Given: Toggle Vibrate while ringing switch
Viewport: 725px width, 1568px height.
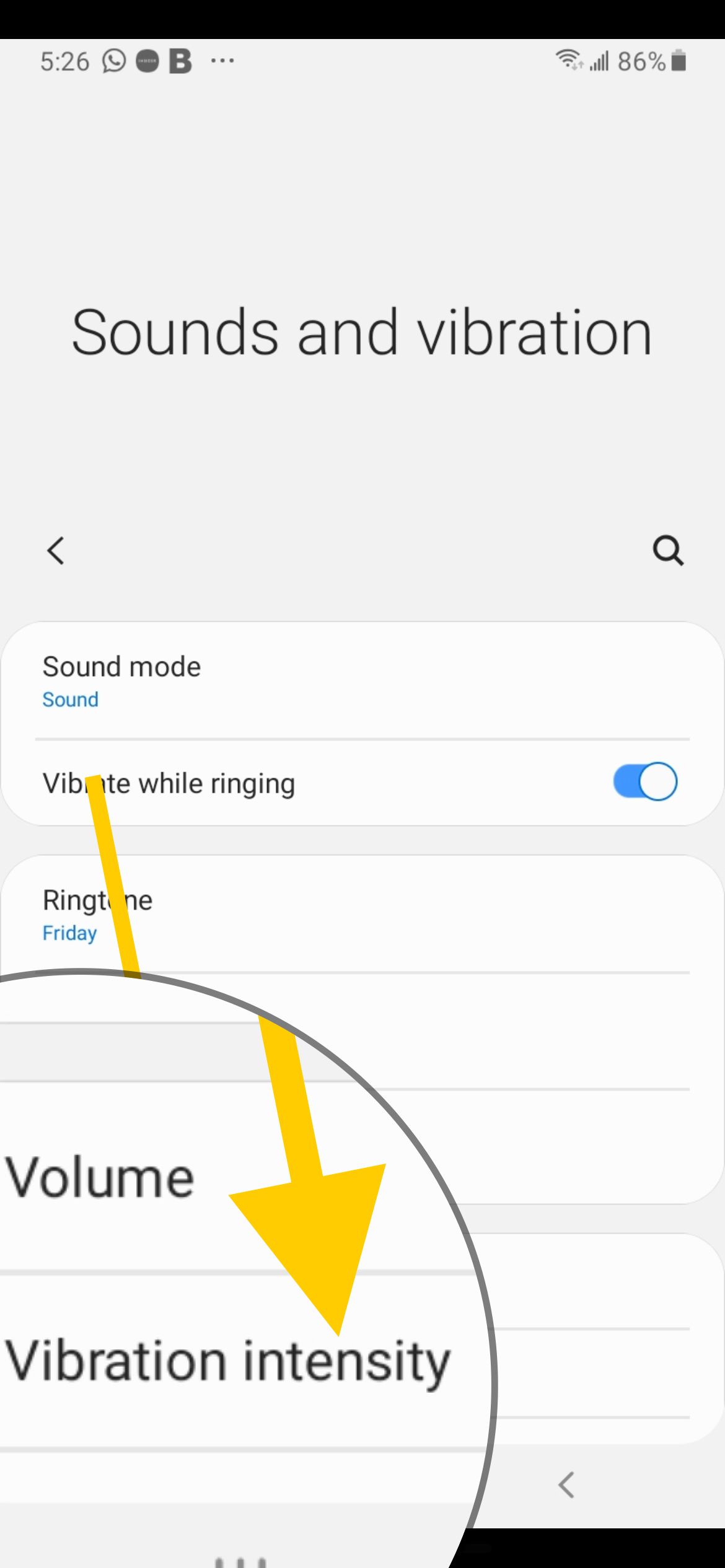Looking at the screenshot, I should pyautogui.click(x=644, y=782).
